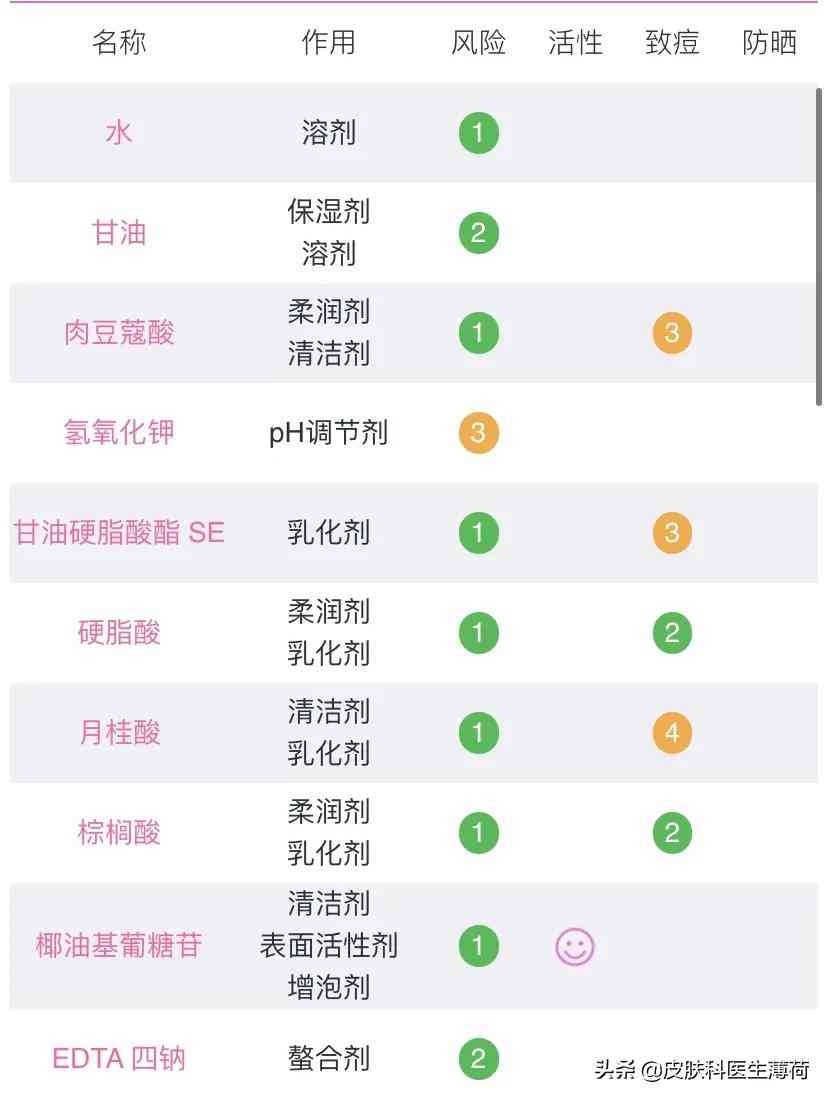Tap the 硬脂酸 ingredient name
The width and height of the screenshot is (828, 1099).
pos(119,632)
